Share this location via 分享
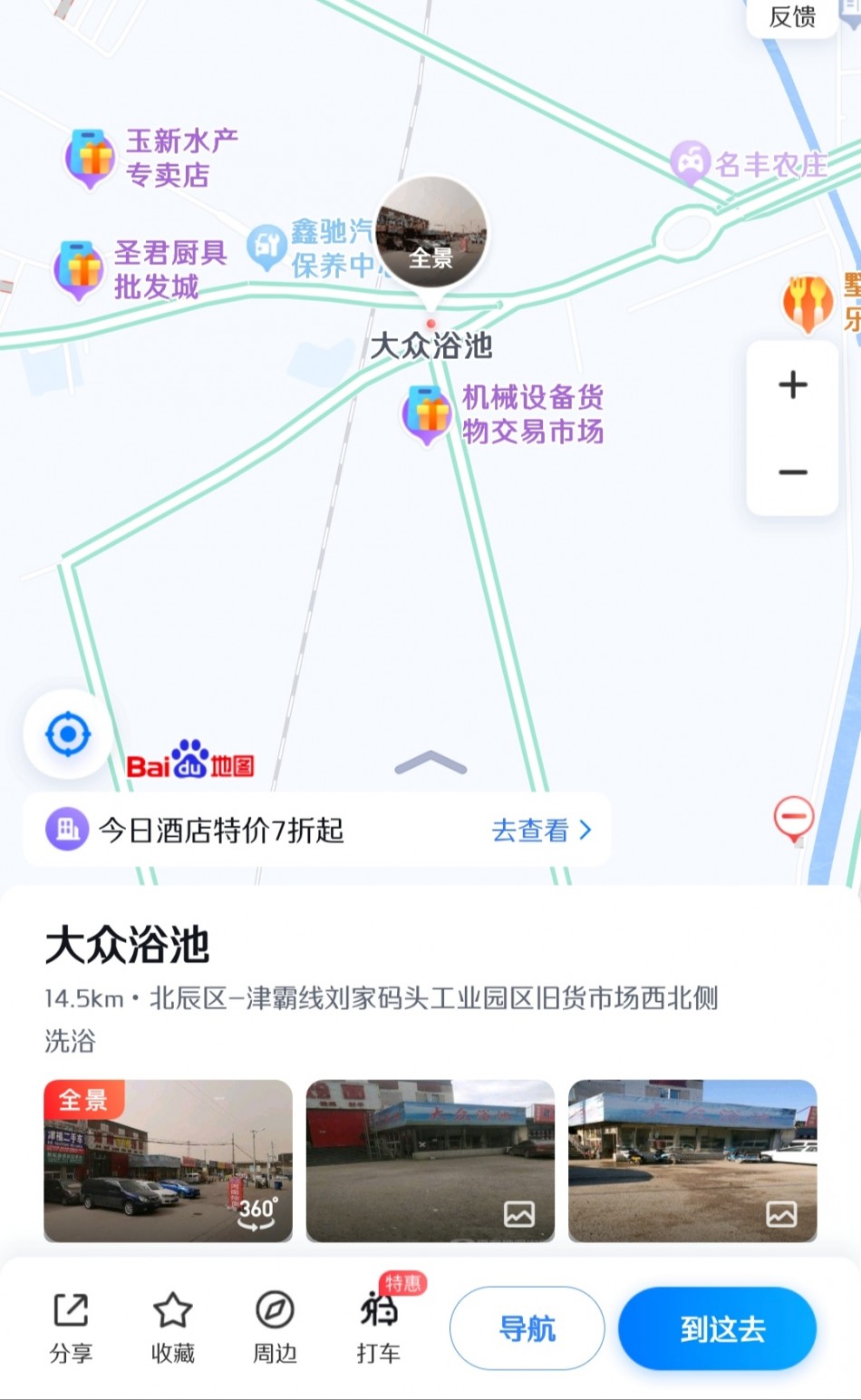 (71, 1327)
